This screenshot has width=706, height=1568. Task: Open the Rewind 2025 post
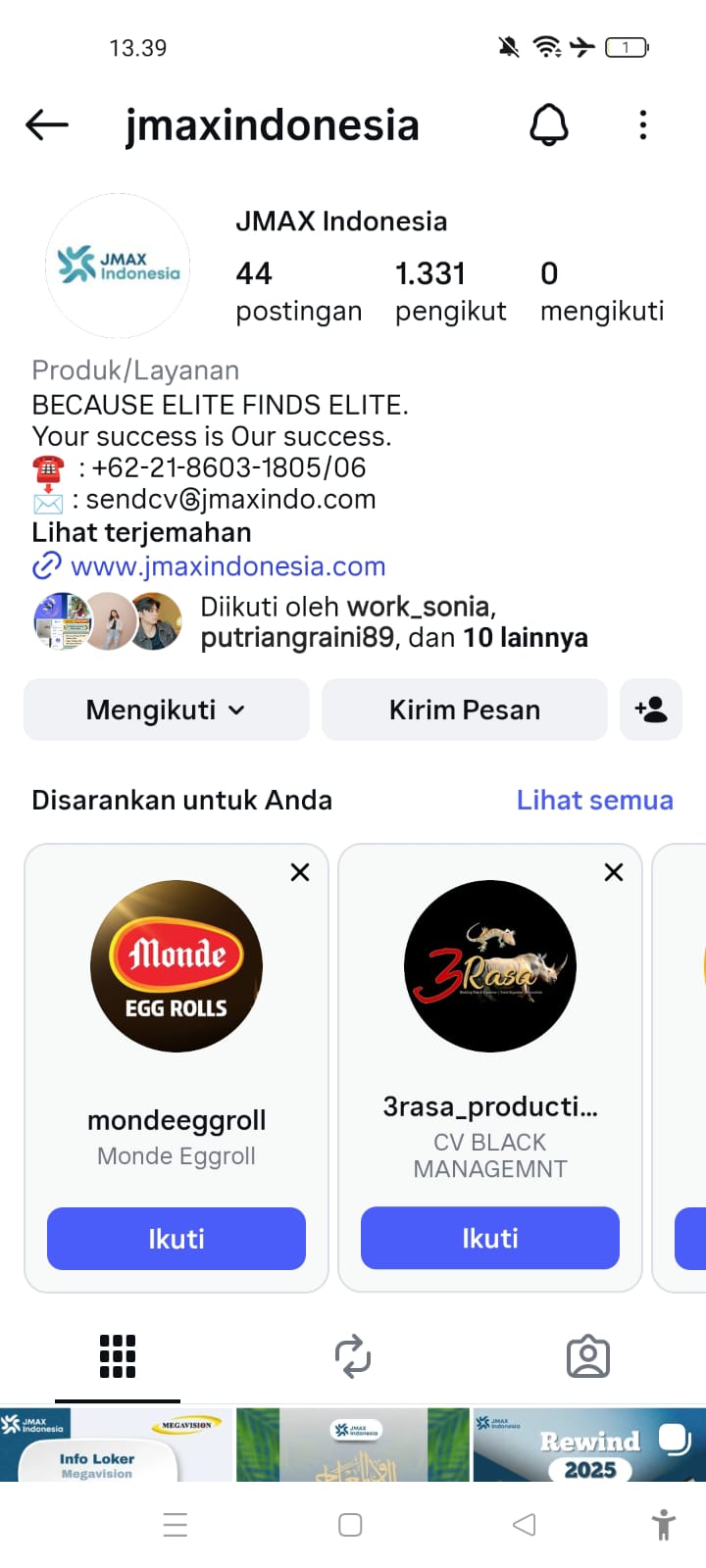click(x=588, y=1446)
